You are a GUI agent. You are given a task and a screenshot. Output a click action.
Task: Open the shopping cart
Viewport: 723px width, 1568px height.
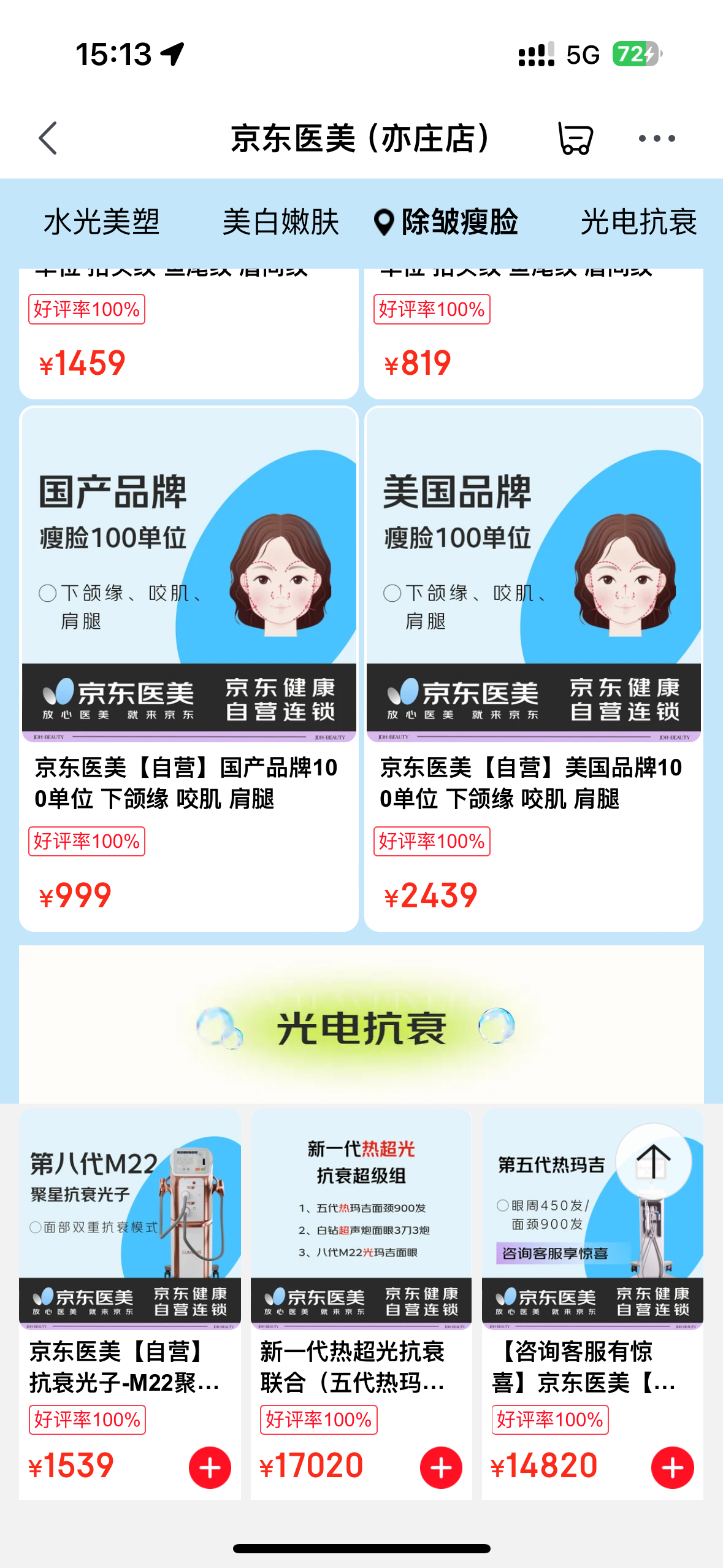click(575, 139)
